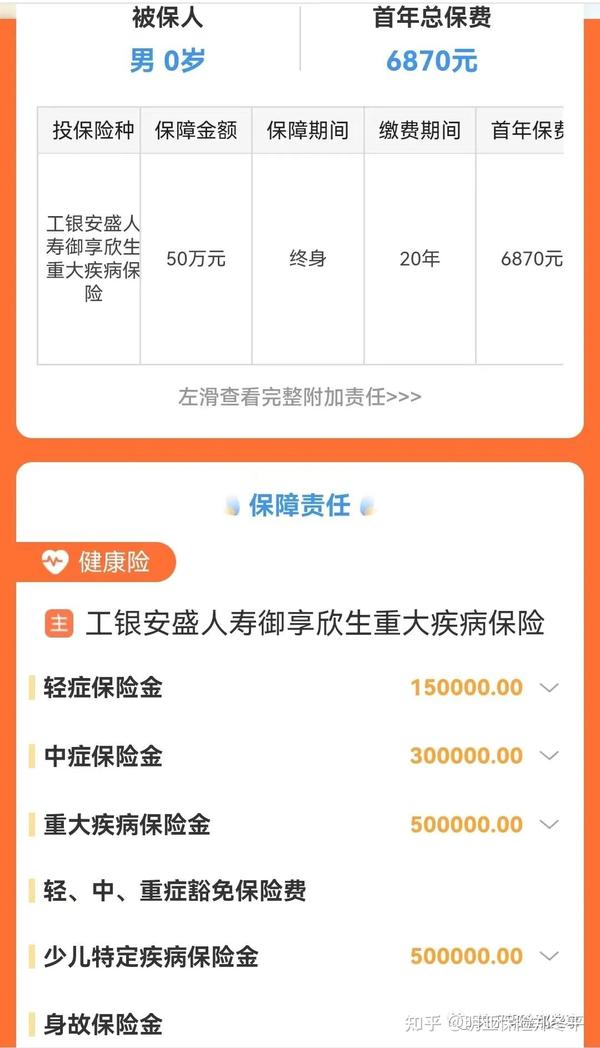Expand the 少儿特定疾病保险金 details chevron
Screen dimensions: 600x1048
click(x=549, y=956)
